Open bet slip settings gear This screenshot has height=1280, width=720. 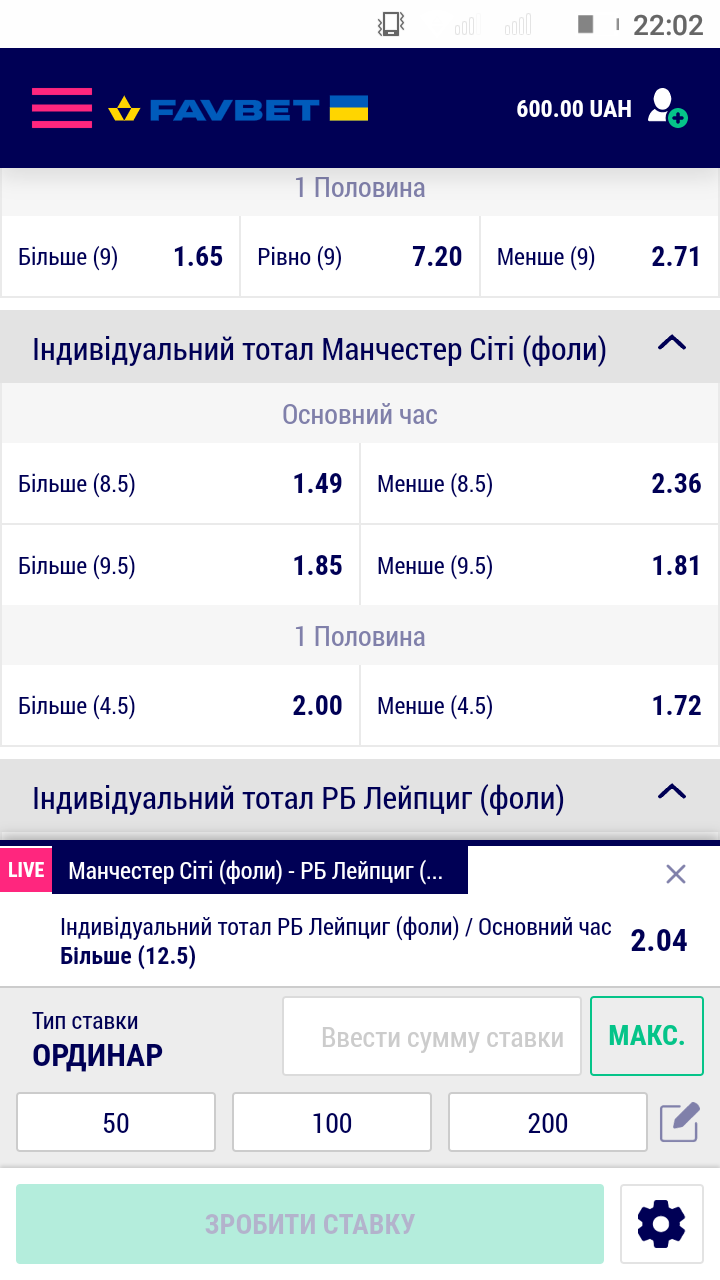click(x=661, y=1224)
